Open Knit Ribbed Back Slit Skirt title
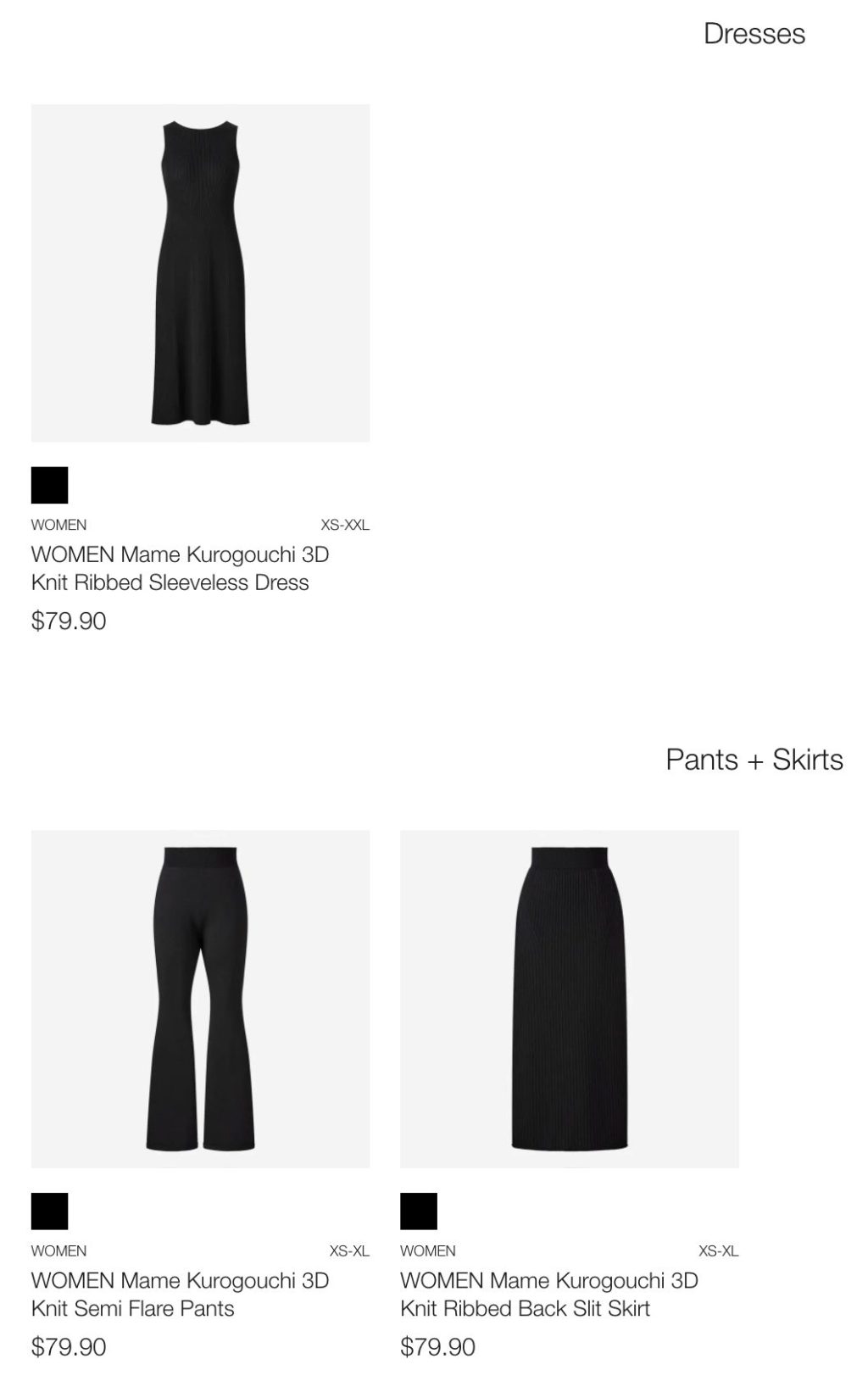The image size is (868, 1398). point(548,1294)
